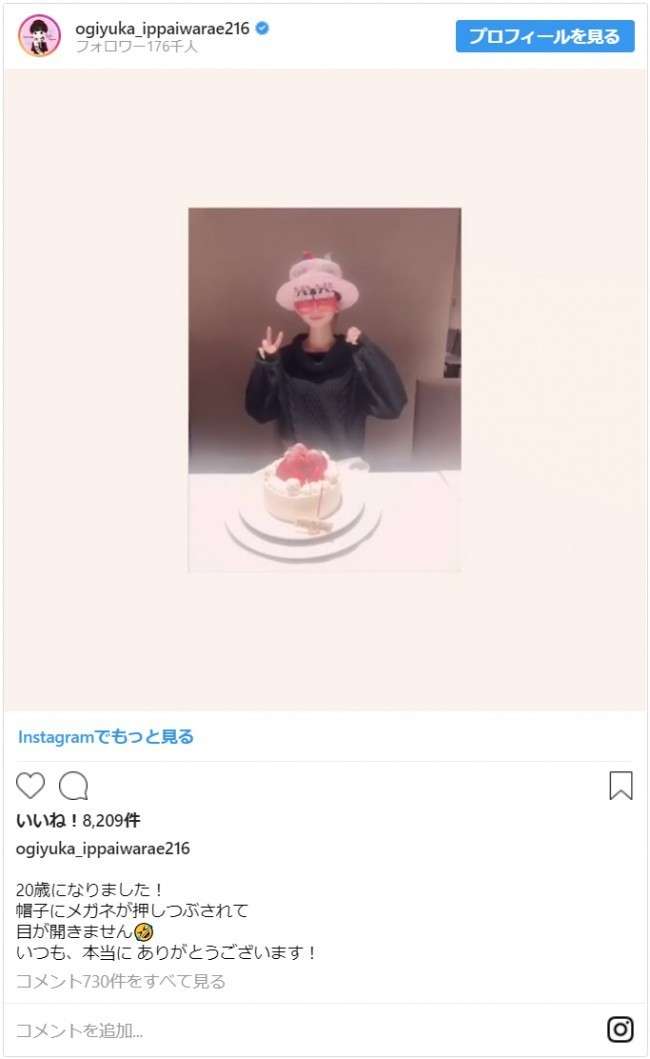This screenshot has height=1059, width=650.
Task: Open the comment bubble icon
Action: [73, 786]
